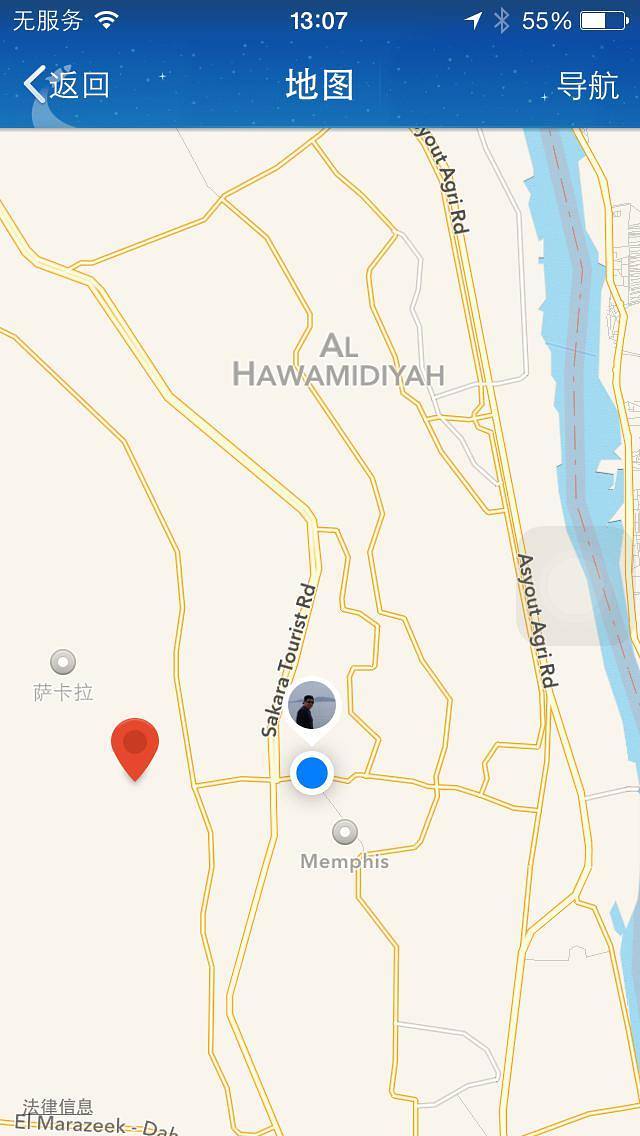Open the user avatar location marker
The width and height of the screenshot is (640, 1136).
(312, 707)
